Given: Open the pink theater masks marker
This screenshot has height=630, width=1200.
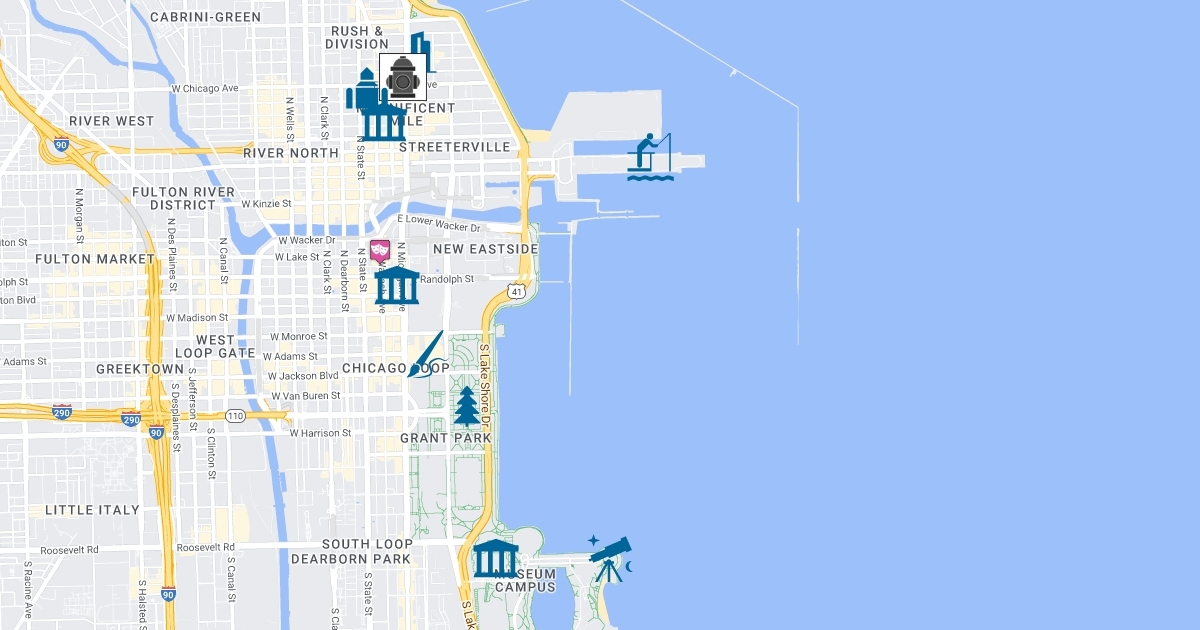Looking at the screenshot, I should (x=380, y=251).
